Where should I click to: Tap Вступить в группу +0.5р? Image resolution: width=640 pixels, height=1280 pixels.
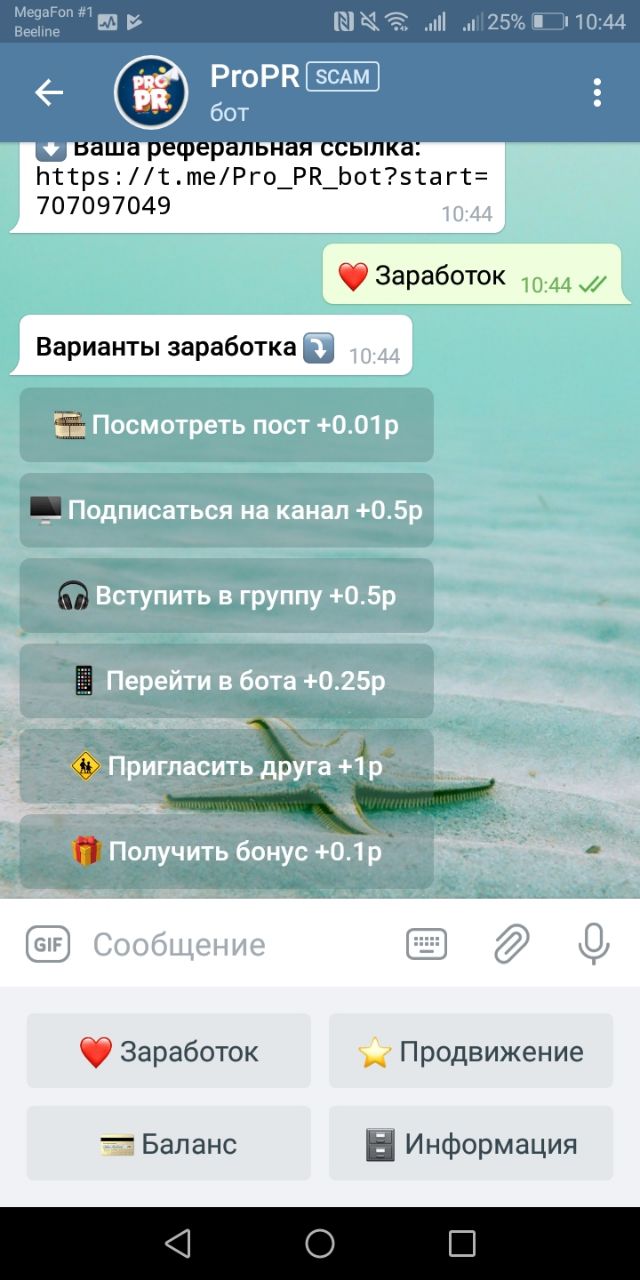226,596
